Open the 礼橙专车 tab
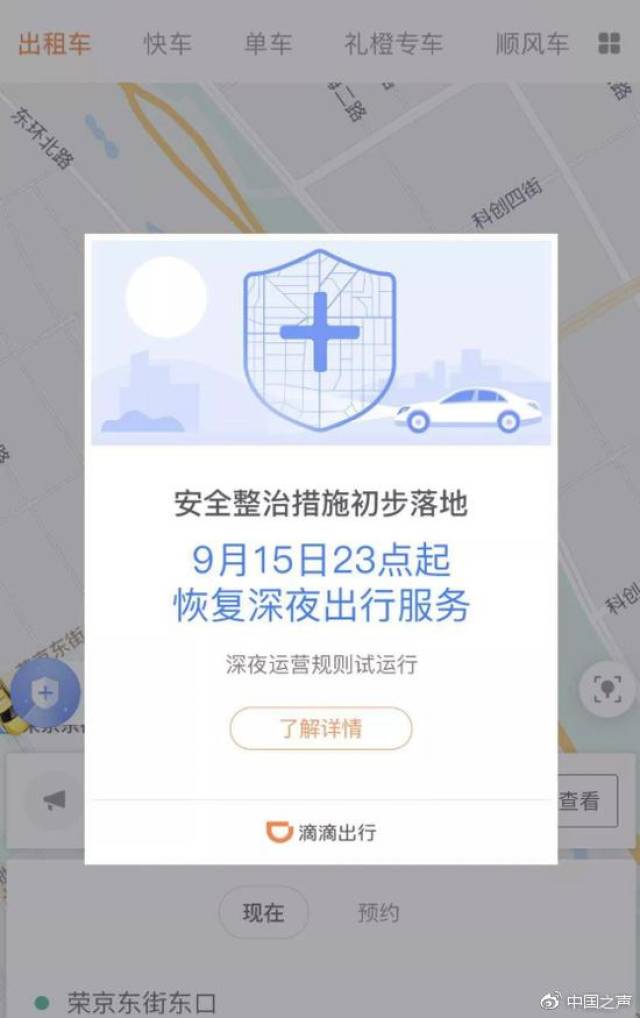The width and height of the screenshot is (640, 1018). (x=394, y=44)
